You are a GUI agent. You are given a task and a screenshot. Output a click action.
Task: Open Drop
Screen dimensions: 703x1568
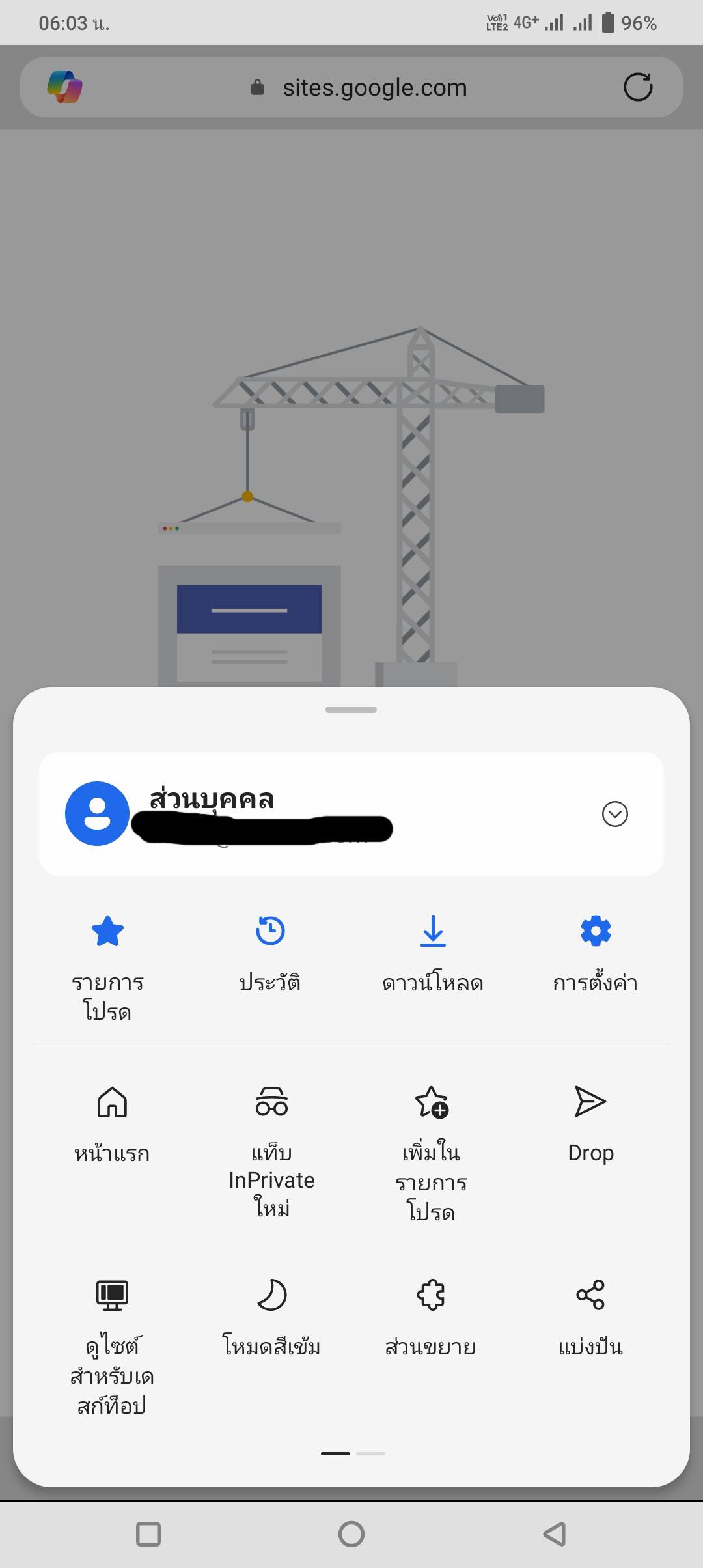tap(590, 1123)
